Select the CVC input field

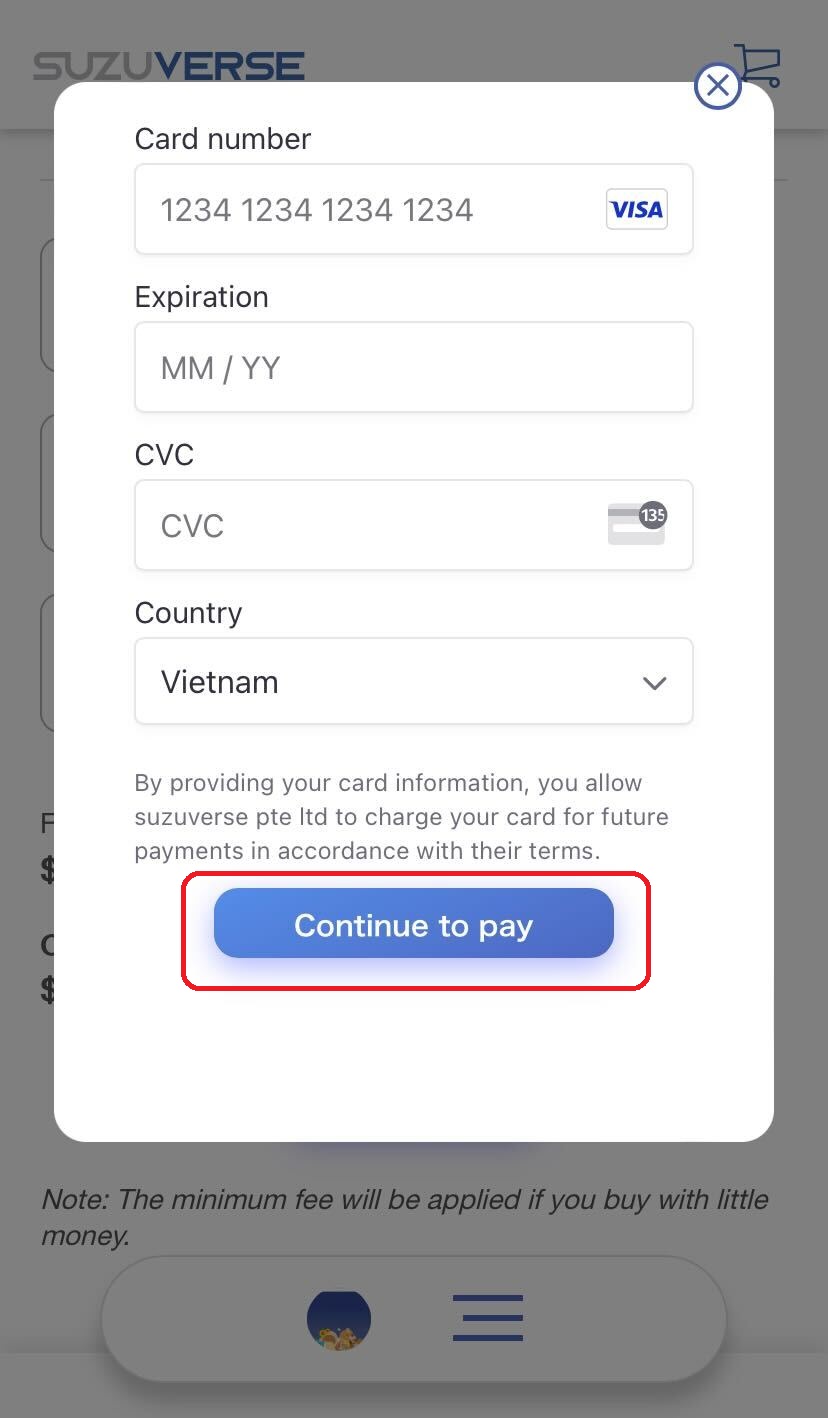point(380,526)
